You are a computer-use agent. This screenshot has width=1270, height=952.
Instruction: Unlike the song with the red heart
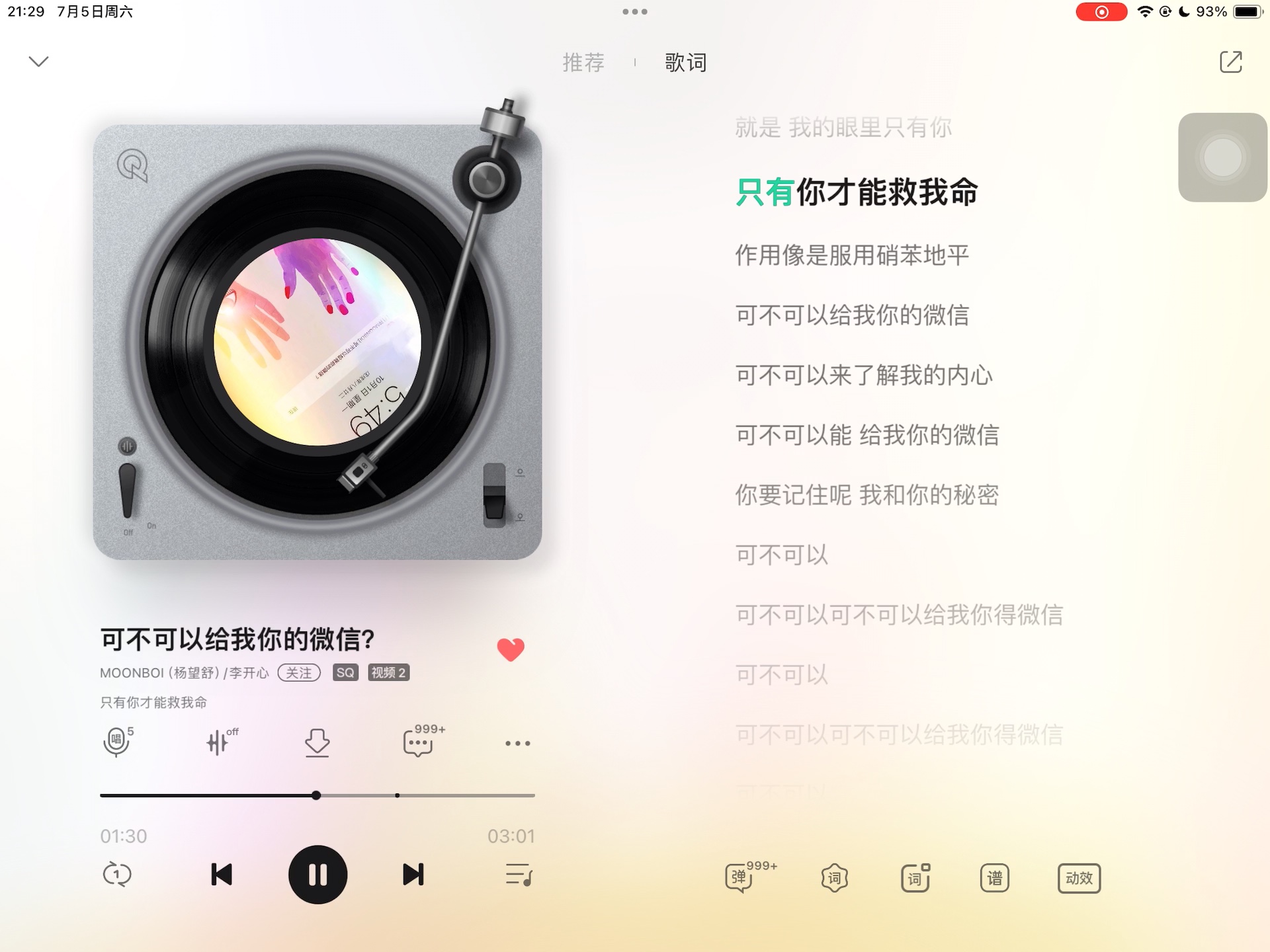[511, 649]
